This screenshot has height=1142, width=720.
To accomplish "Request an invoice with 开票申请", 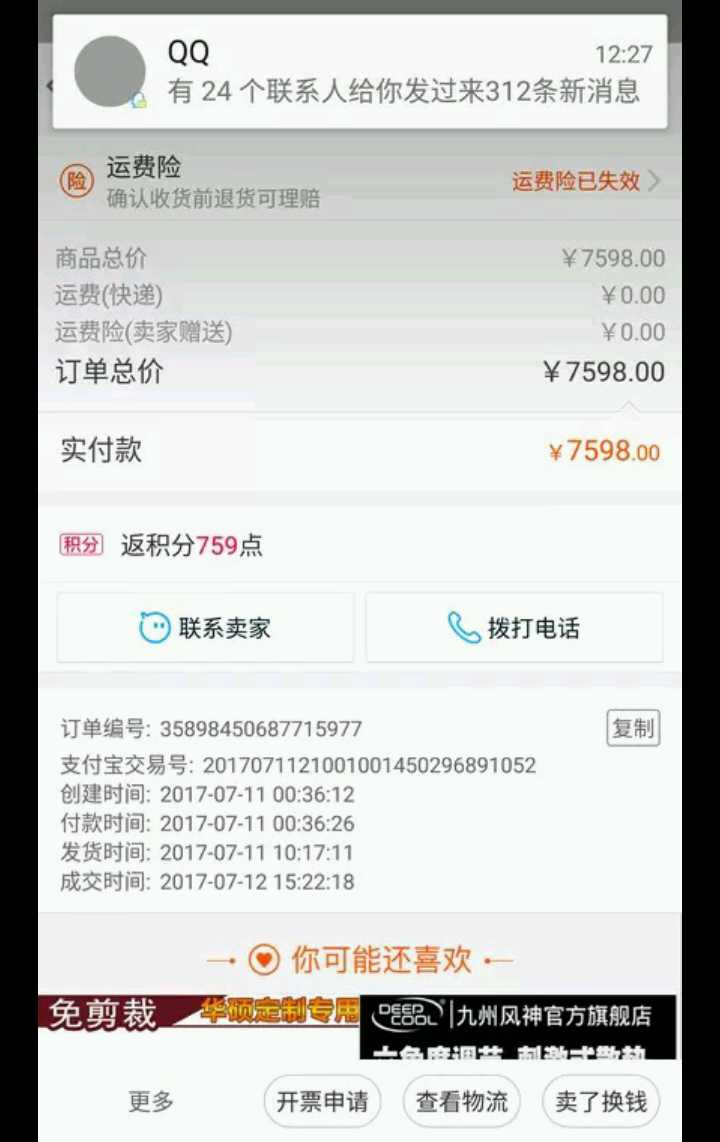I will [x=322, y=1102].
